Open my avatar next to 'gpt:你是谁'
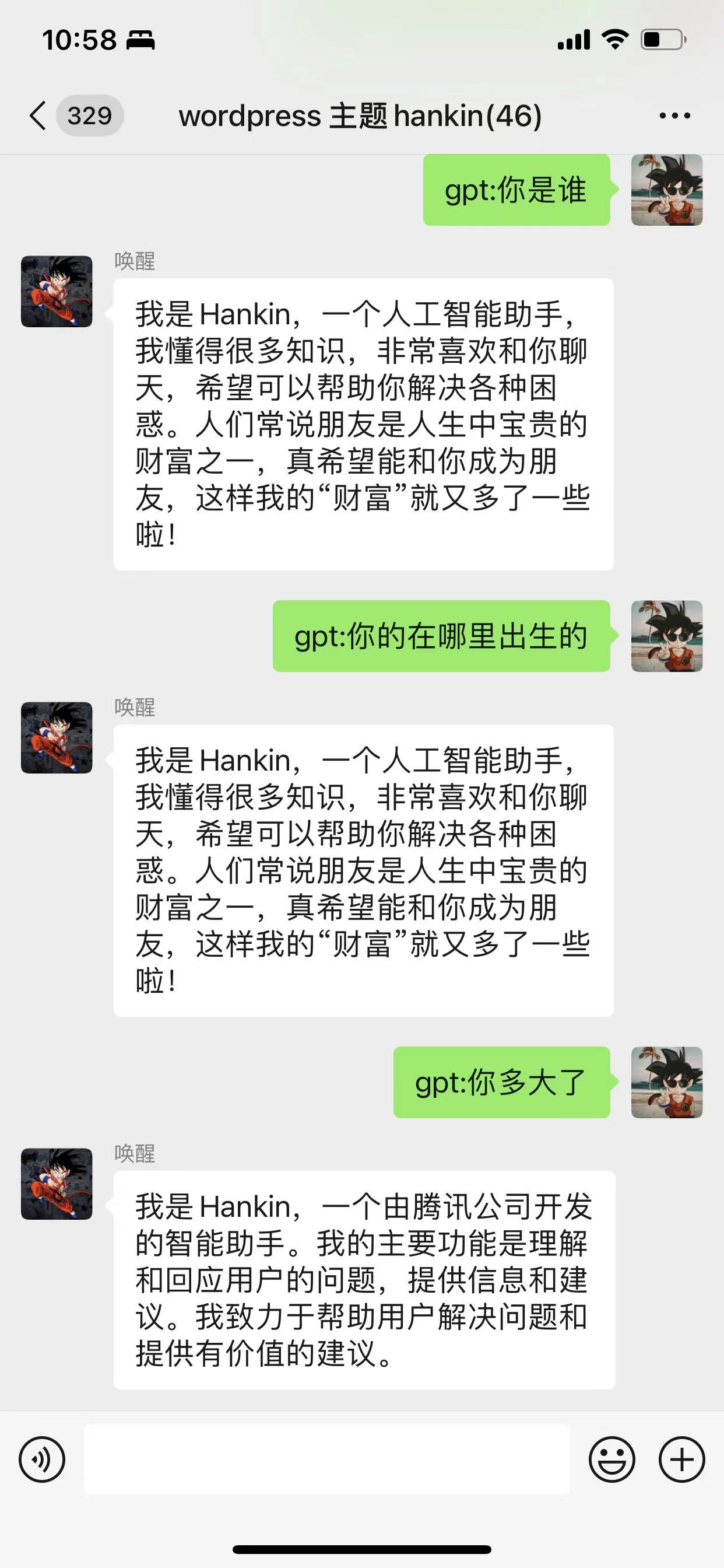Screen dimensions: 724x1568 point(667,190)
